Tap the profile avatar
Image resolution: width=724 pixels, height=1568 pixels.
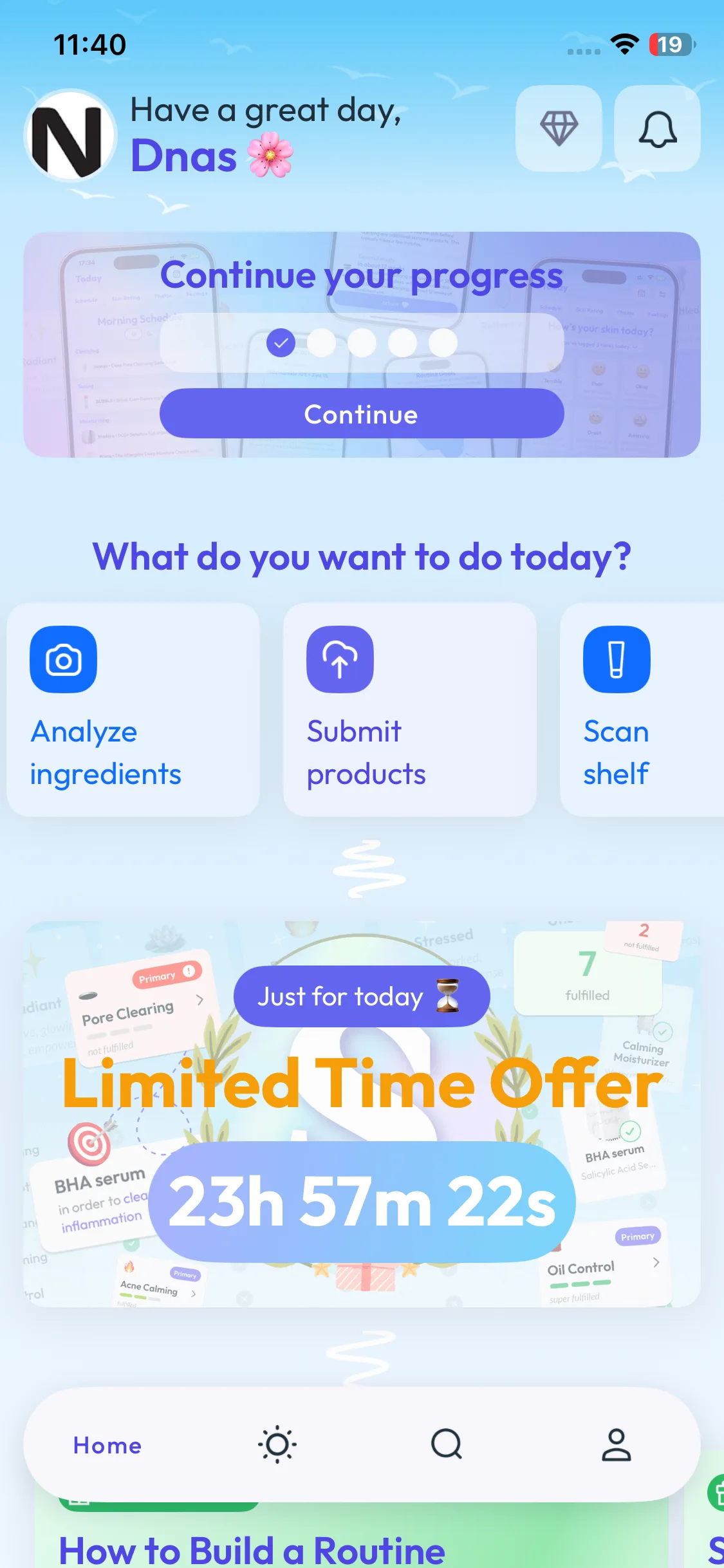click(70, 135)
